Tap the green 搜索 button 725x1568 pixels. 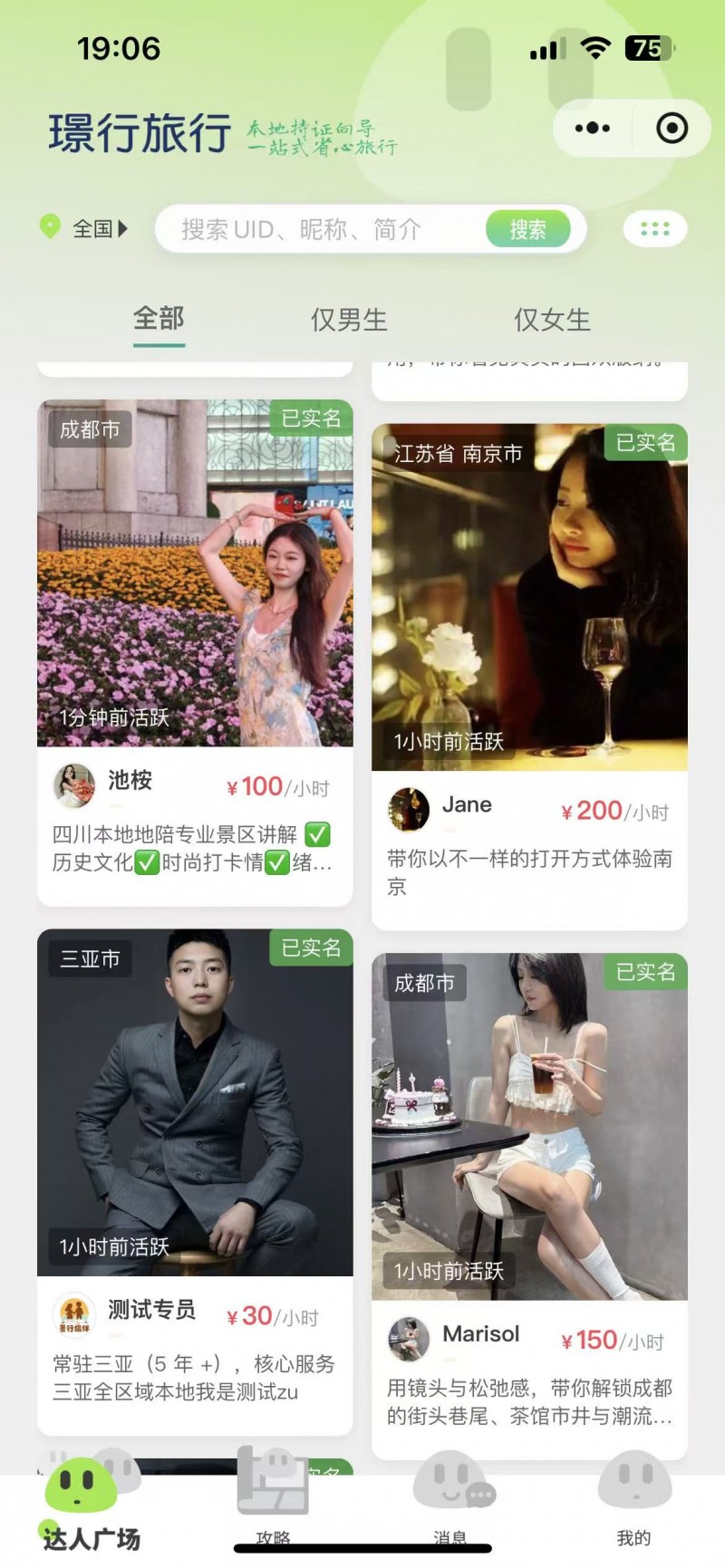[527, 229]
